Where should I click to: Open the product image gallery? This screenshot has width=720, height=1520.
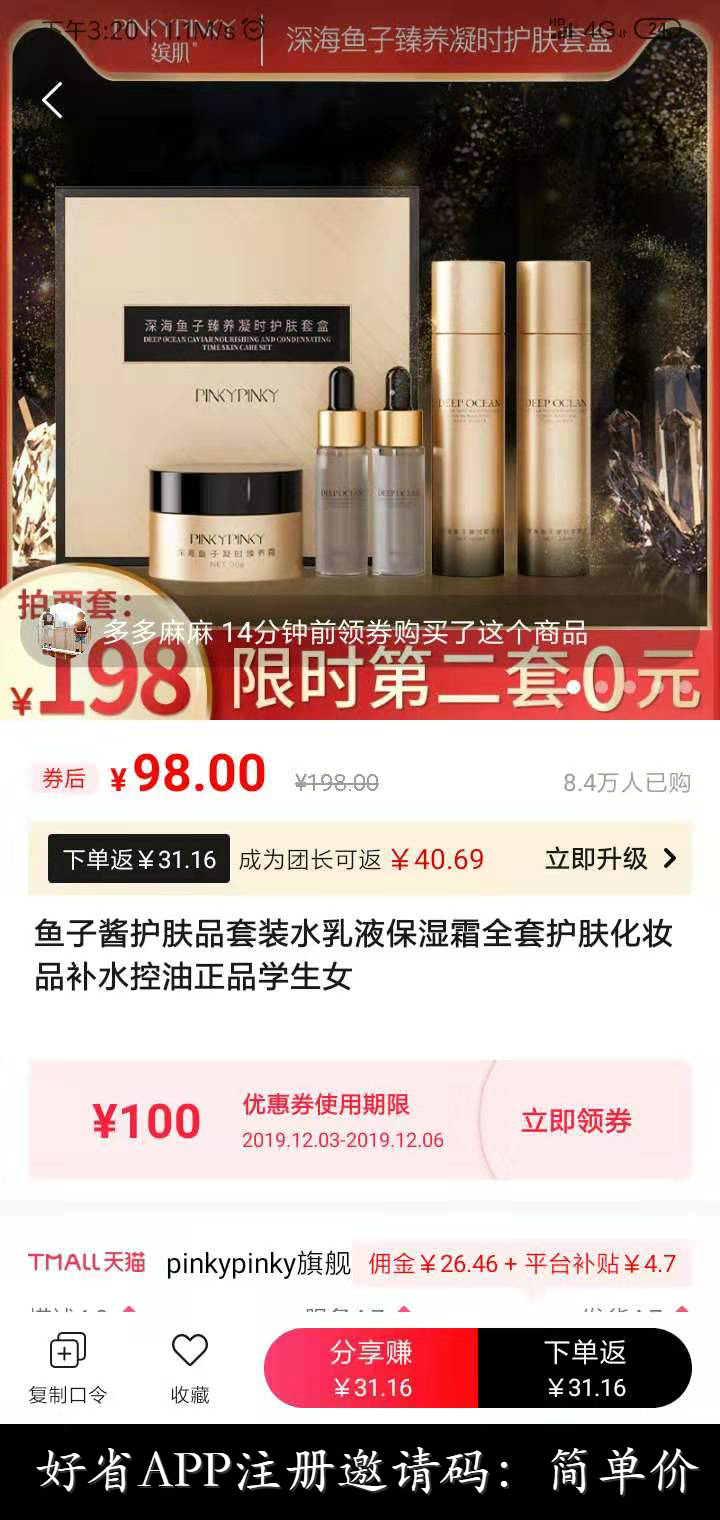click(x=360, y=380)
